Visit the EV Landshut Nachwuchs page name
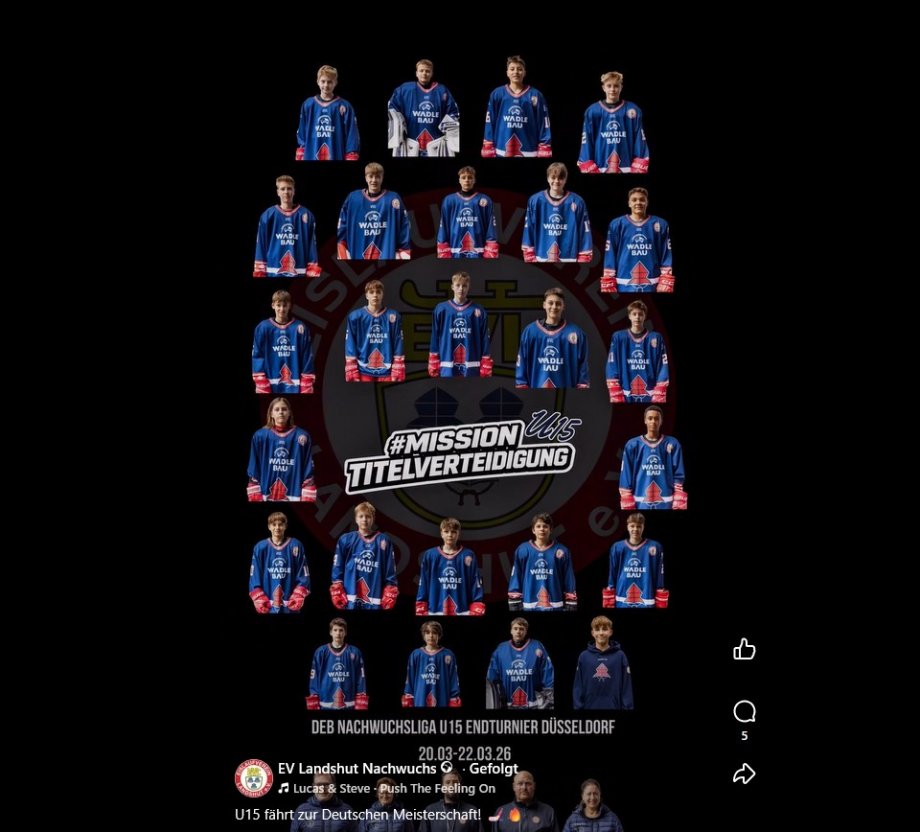This screenshot has height=832, width=920. pos(357,769)
